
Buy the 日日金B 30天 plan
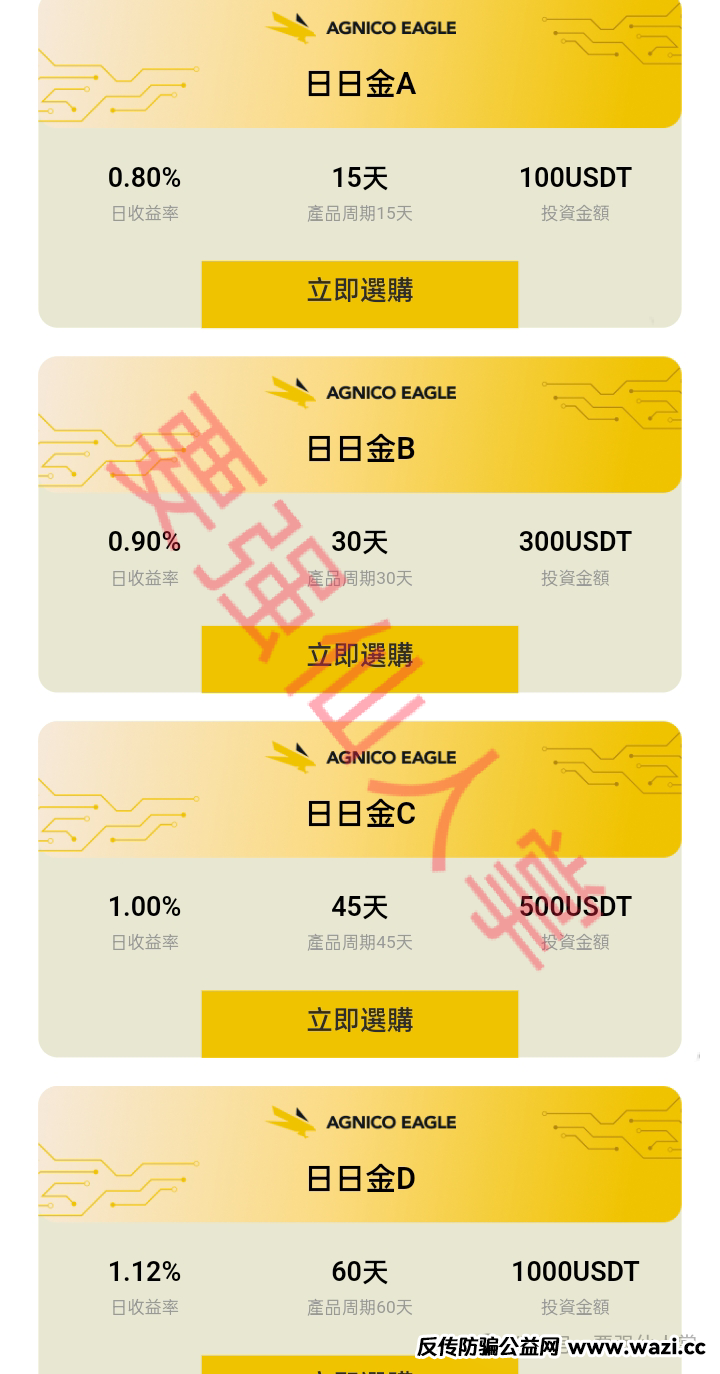(359, 658)
